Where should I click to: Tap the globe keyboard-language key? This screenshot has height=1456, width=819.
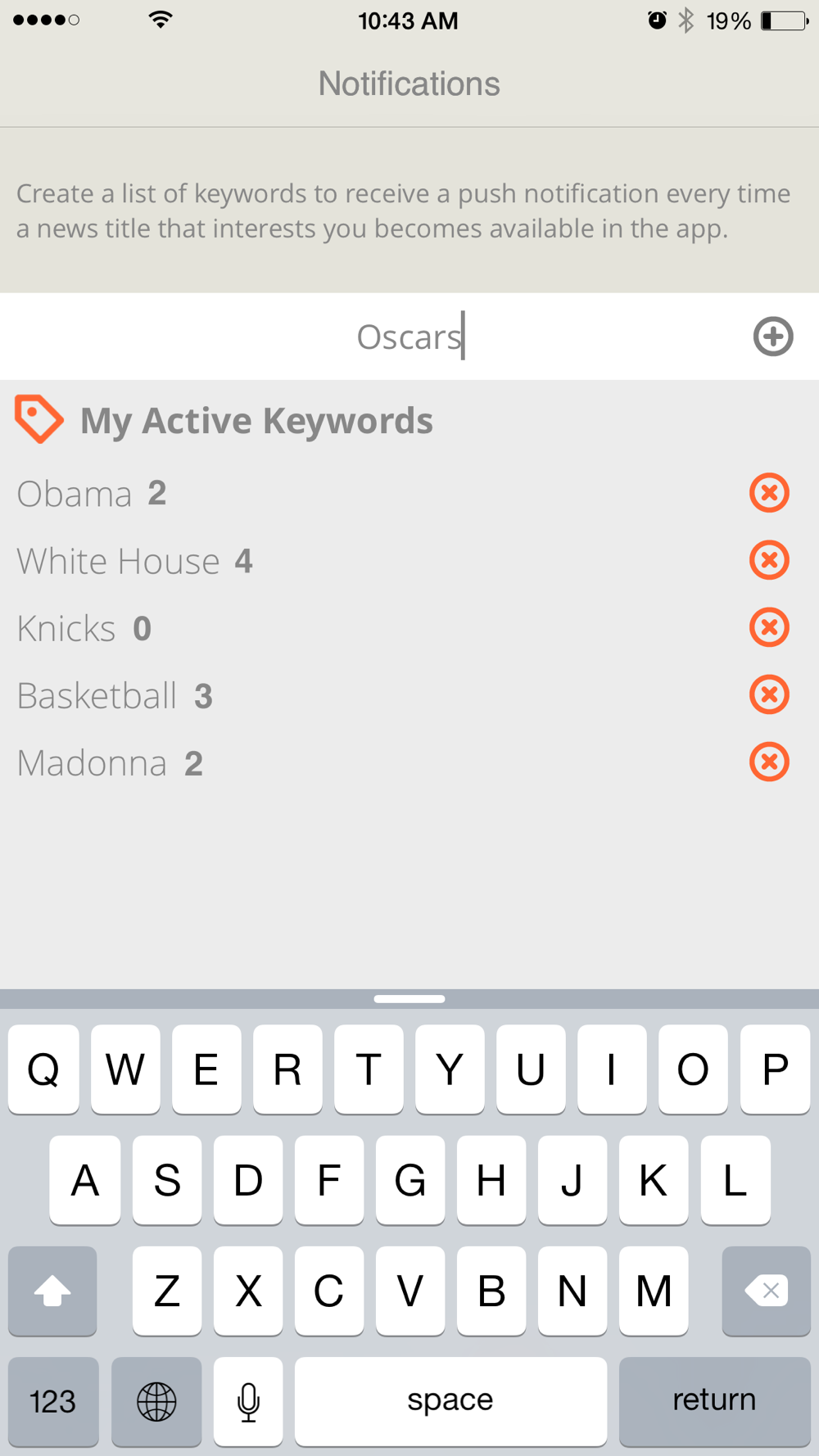156,1400
